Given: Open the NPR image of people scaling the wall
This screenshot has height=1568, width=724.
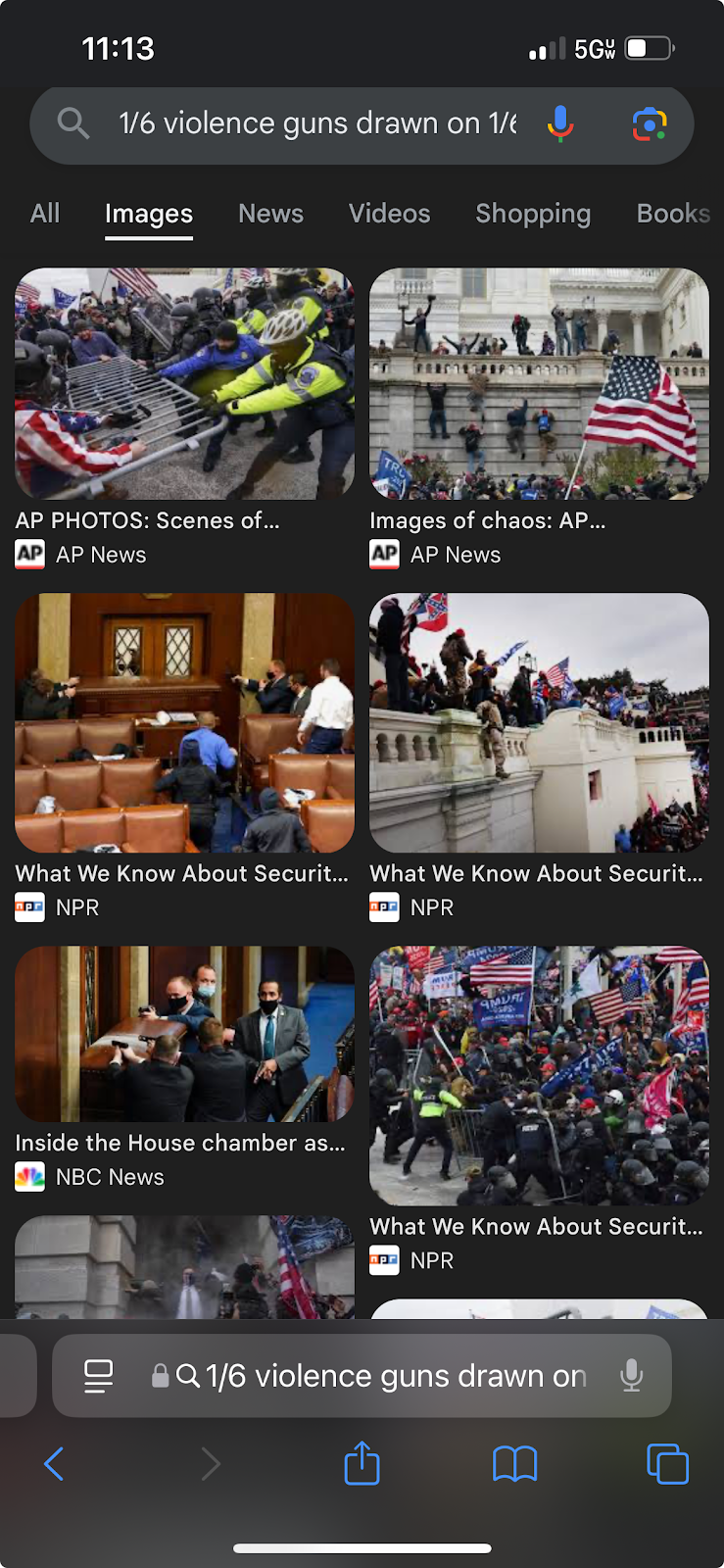Looking at the screenshot, I should 539,722.
